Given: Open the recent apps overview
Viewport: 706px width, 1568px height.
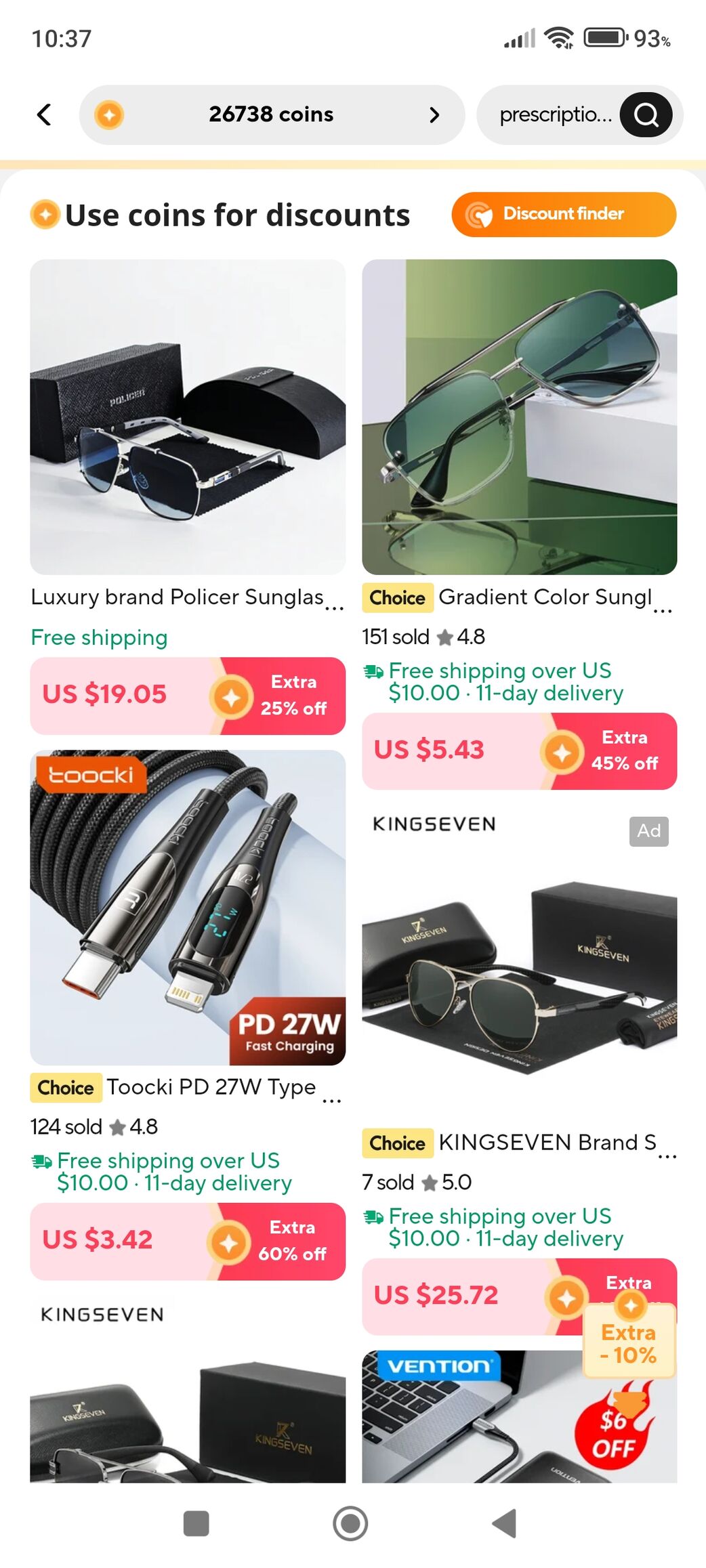Looking at the screenshot, I should (196, 1523).
